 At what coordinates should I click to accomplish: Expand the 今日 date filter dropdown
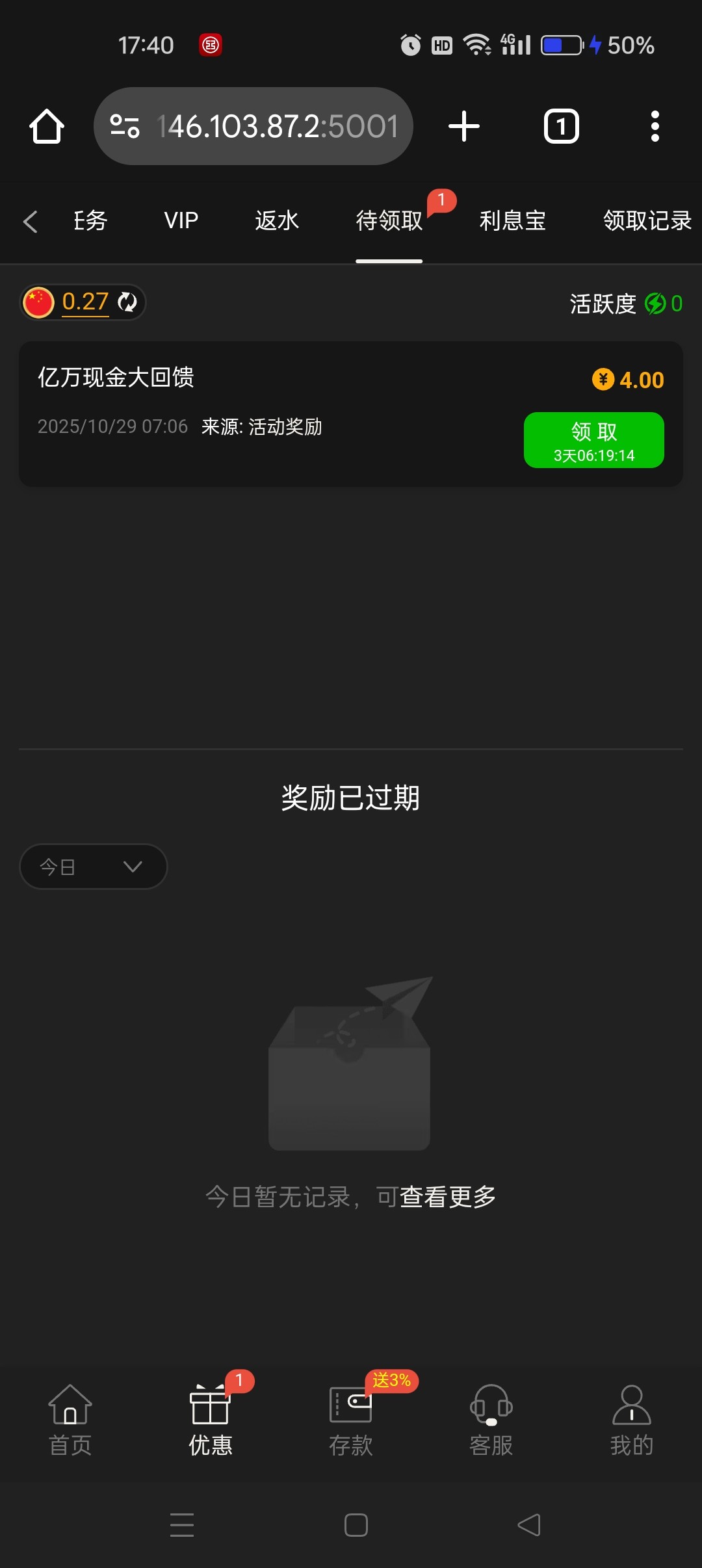93,866
